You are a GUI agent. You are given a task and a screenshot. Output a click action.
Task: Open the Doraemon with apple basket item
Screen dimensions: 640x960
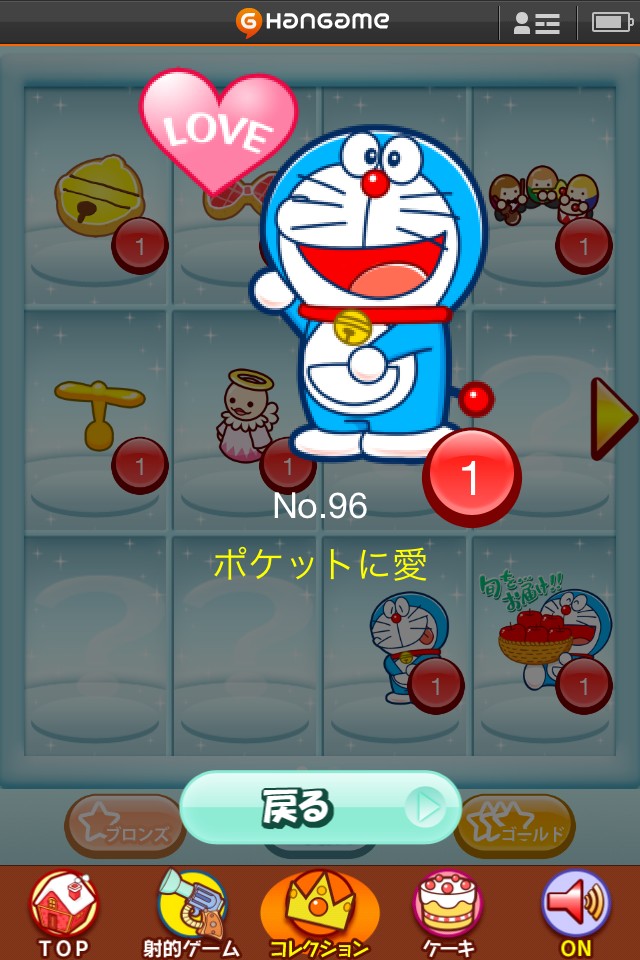pos(541,638)
